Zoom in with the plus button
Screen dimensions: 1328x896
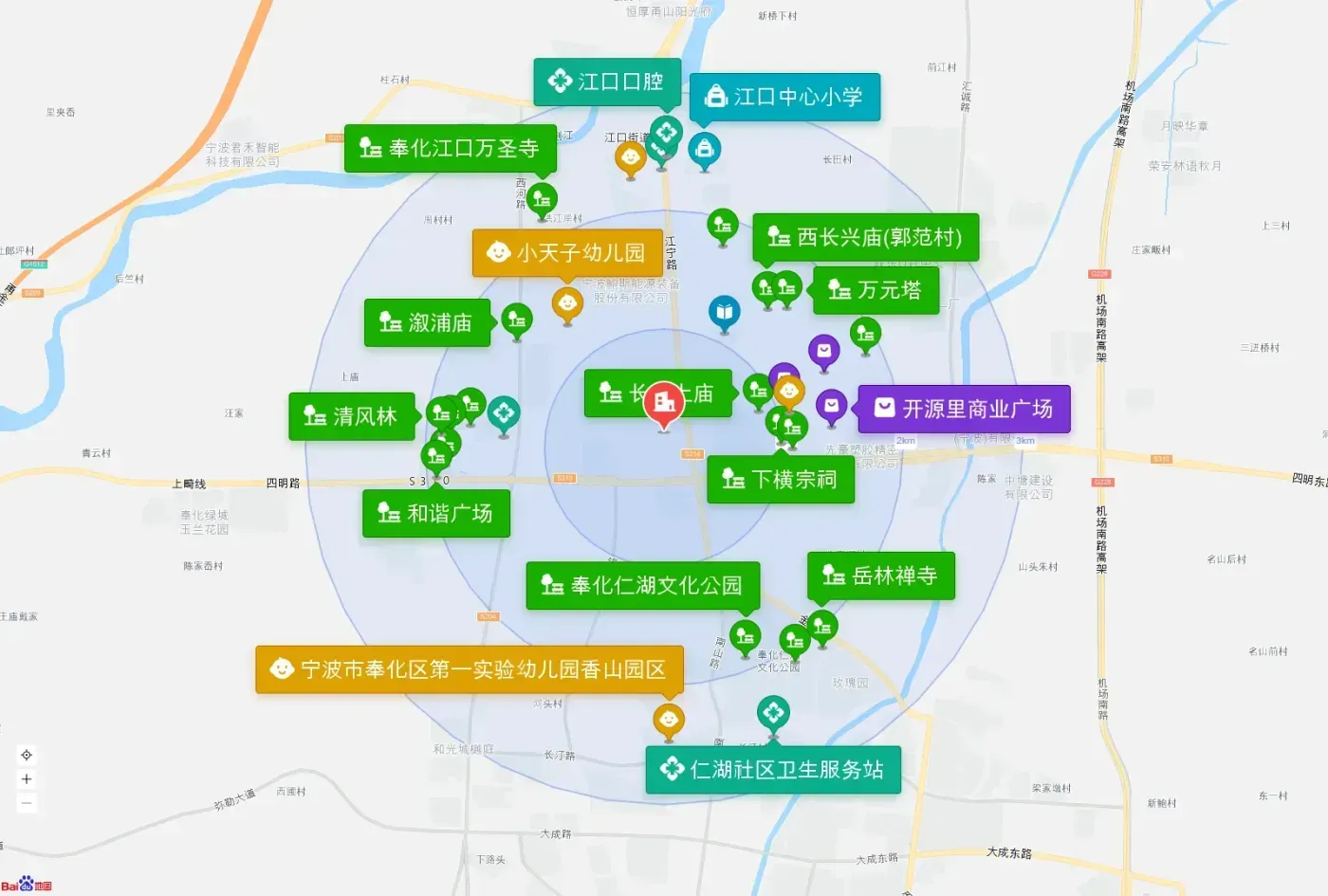click(x=27, y=779)
